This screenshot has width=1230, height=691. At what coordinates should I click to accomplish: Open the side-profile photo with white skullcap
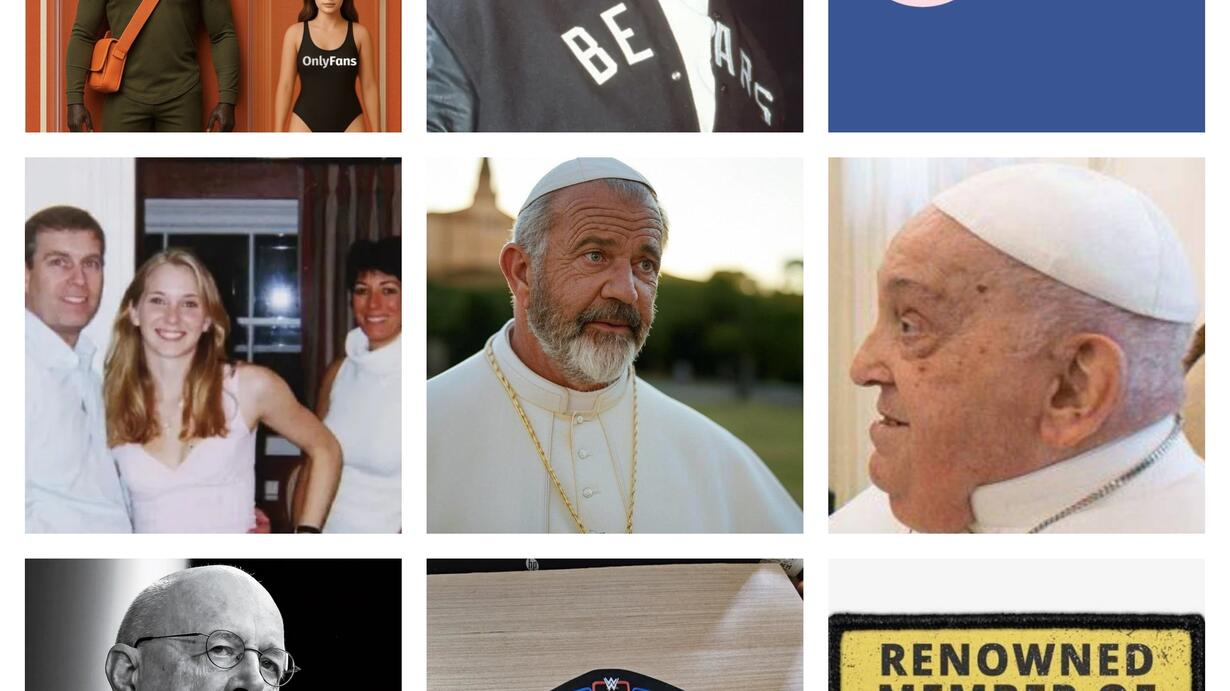click(x=1016, y=345)
